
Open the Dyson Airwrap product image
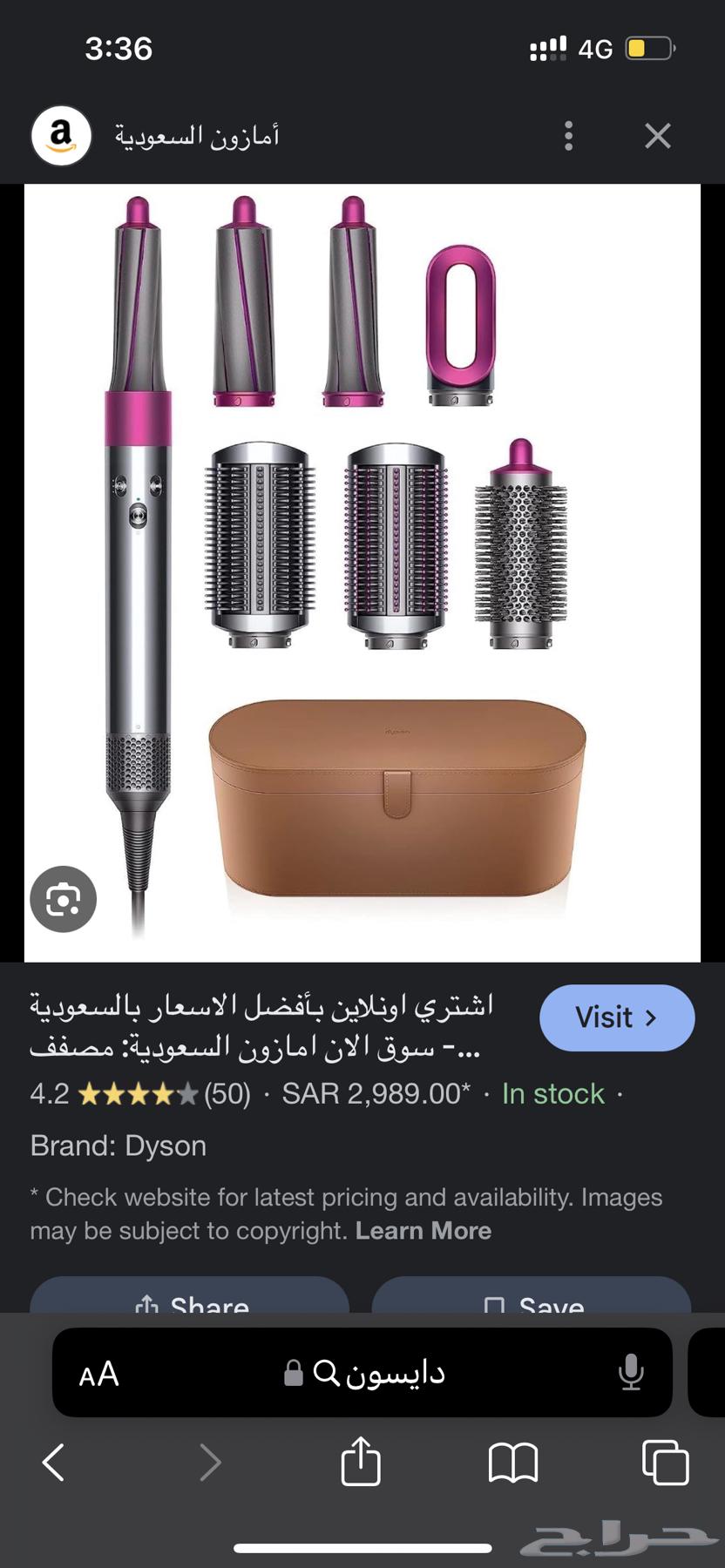[362, 572]
